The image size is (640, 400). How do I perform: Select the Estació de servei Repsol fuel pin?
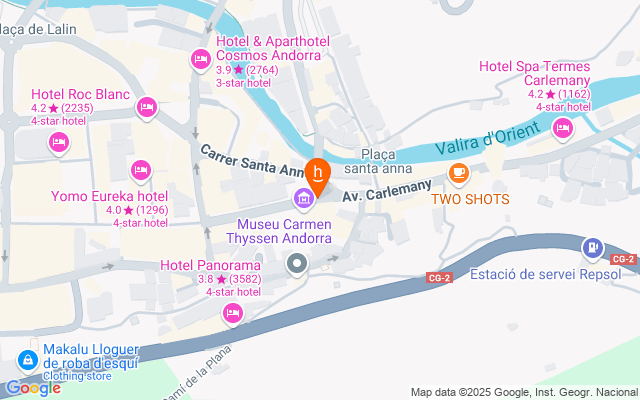point(593,249)
